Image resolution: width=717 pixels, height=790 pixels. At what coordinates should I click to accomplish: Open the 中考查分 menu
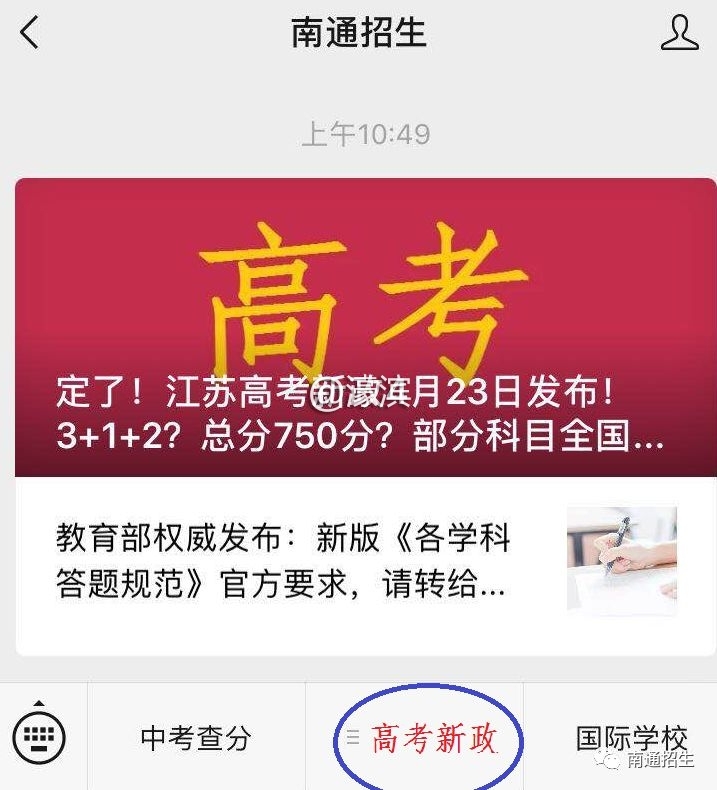pos(196,739)
